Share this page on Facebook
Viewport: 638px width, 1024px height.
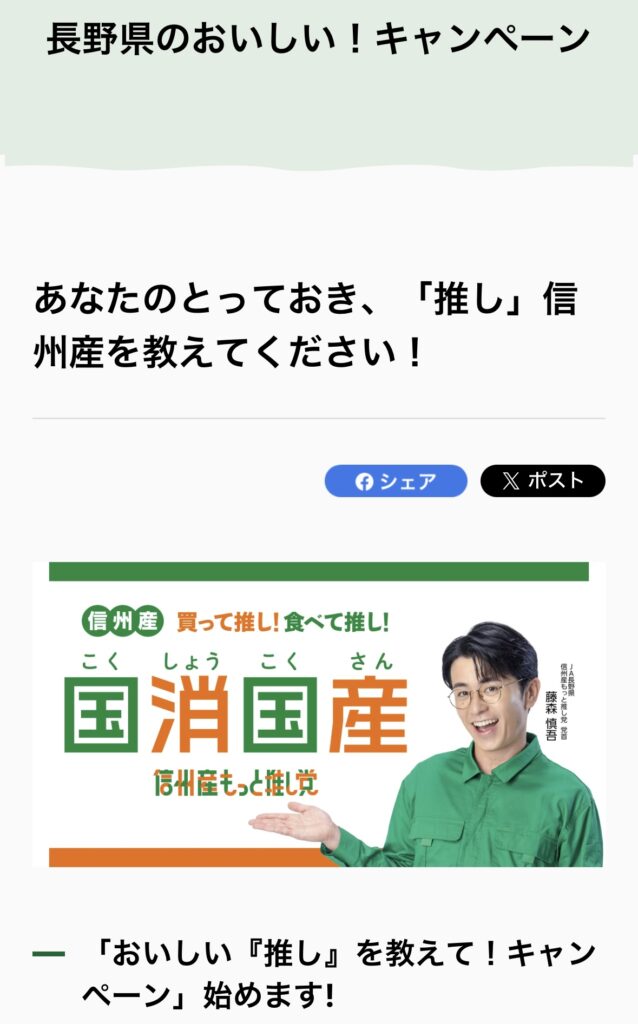(x=395, y=481)
